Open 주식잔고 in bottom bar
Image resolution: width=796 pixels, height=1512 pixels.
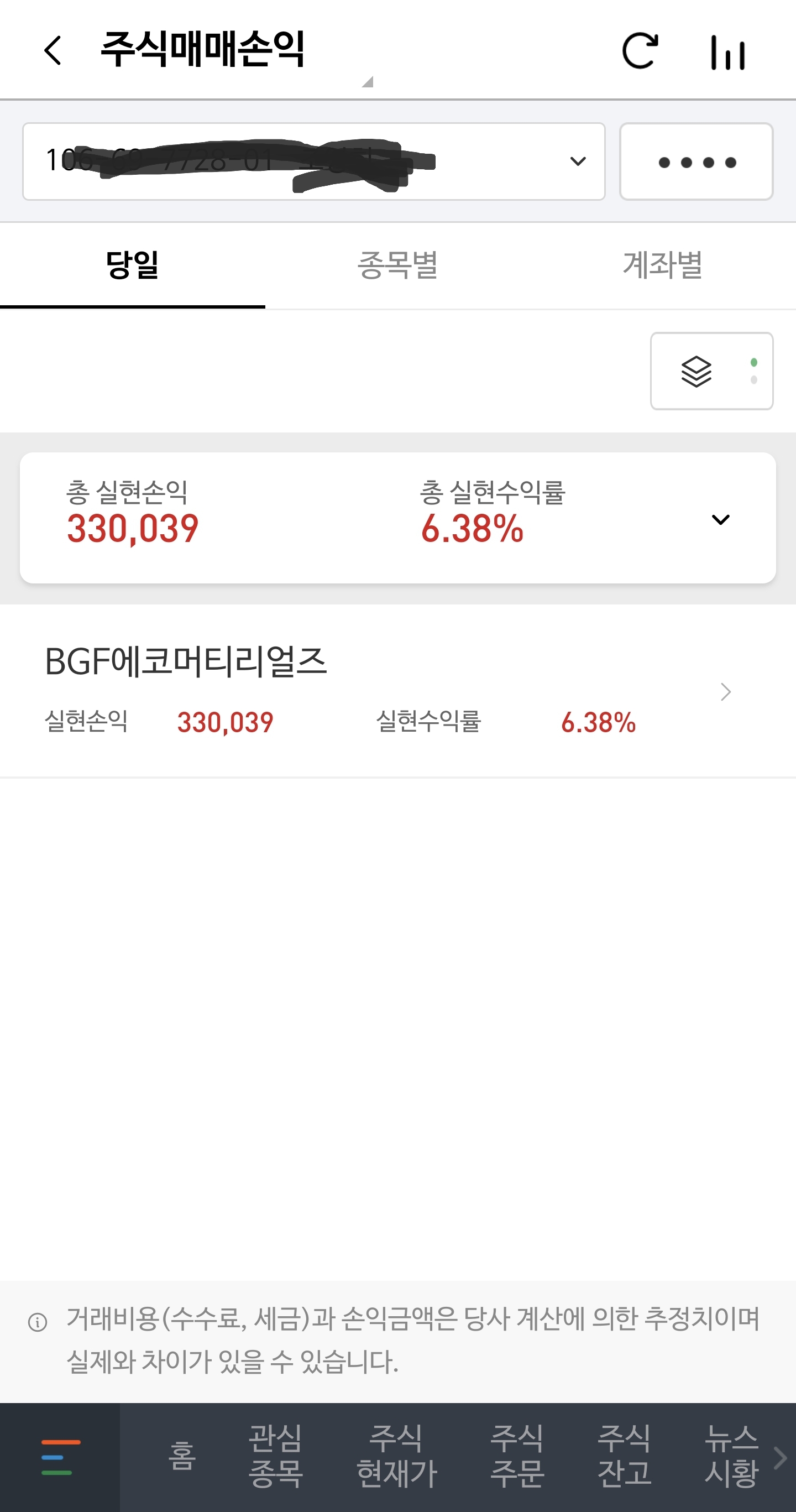624,1457
